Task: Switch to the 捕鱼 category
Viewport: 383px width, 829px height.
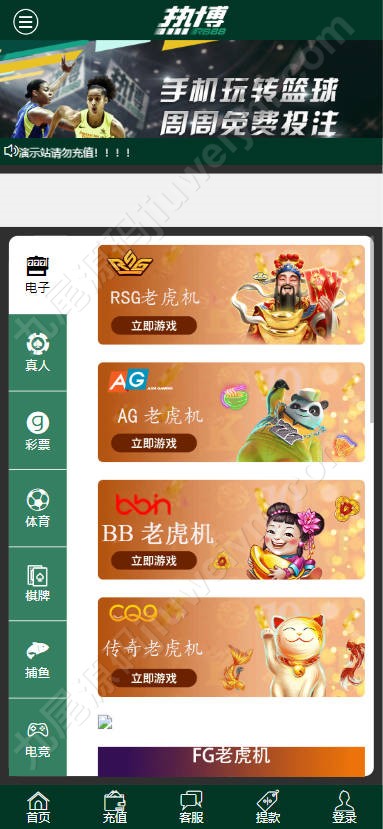Action: [x=38, y=659]
